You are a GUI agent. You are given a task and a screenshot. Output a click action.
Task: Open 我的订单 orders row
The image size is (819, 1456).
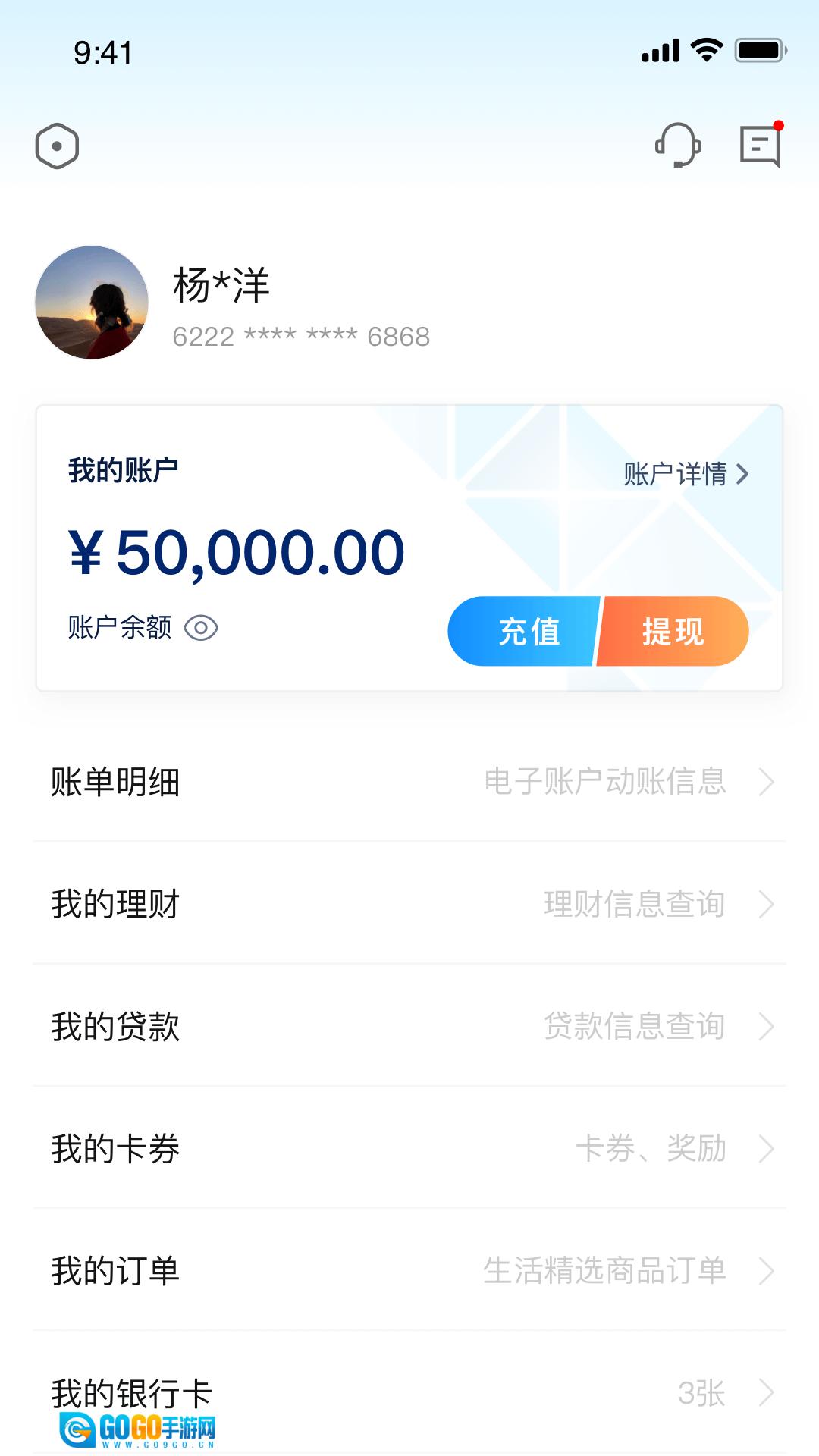pos(409,1272)
